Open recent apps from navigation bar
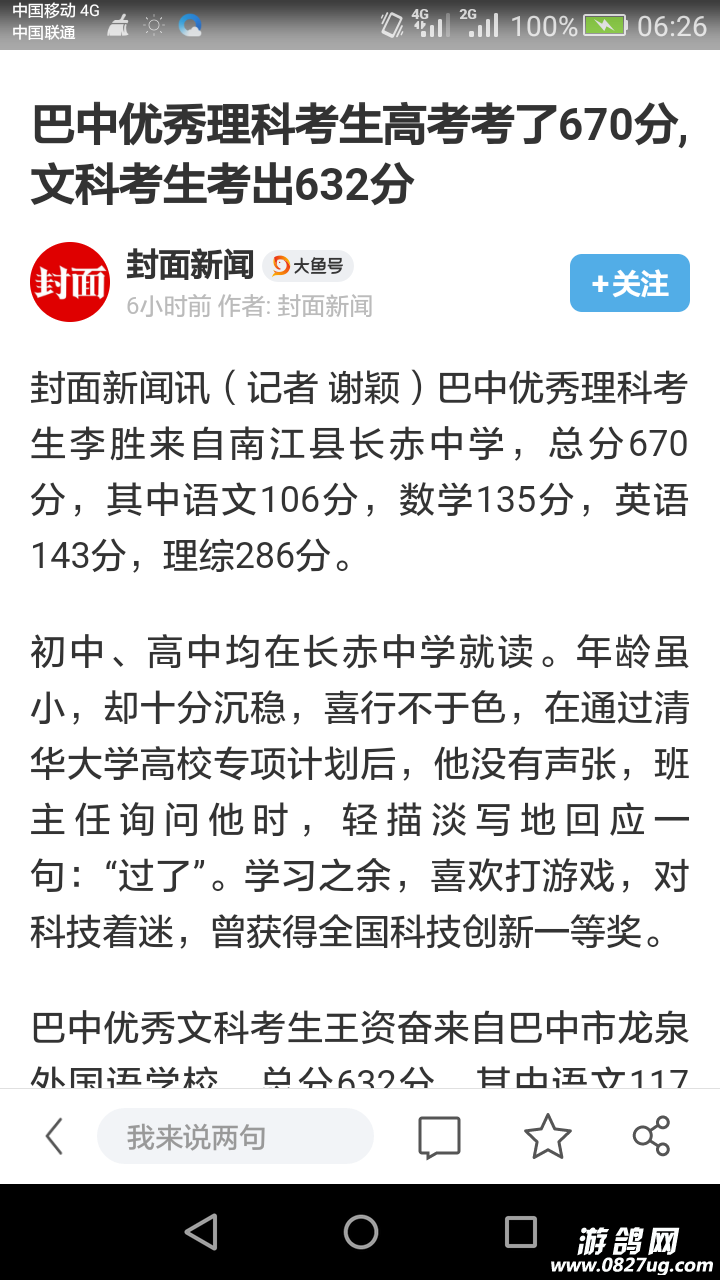720x1280 pixels. (x=520, y=1232)
